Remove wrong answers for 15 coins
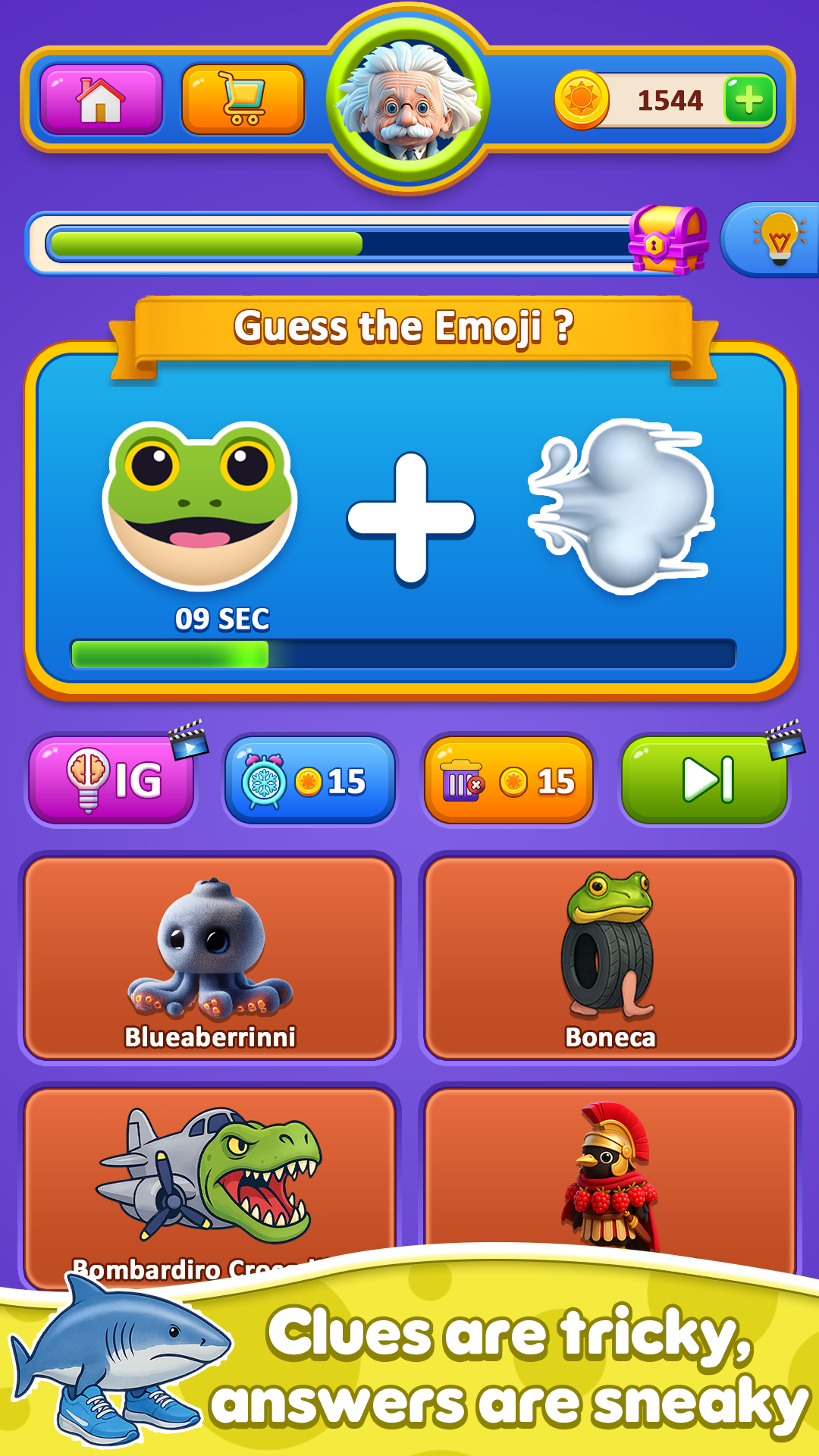 pyautogui.click(x=509, y=780)
